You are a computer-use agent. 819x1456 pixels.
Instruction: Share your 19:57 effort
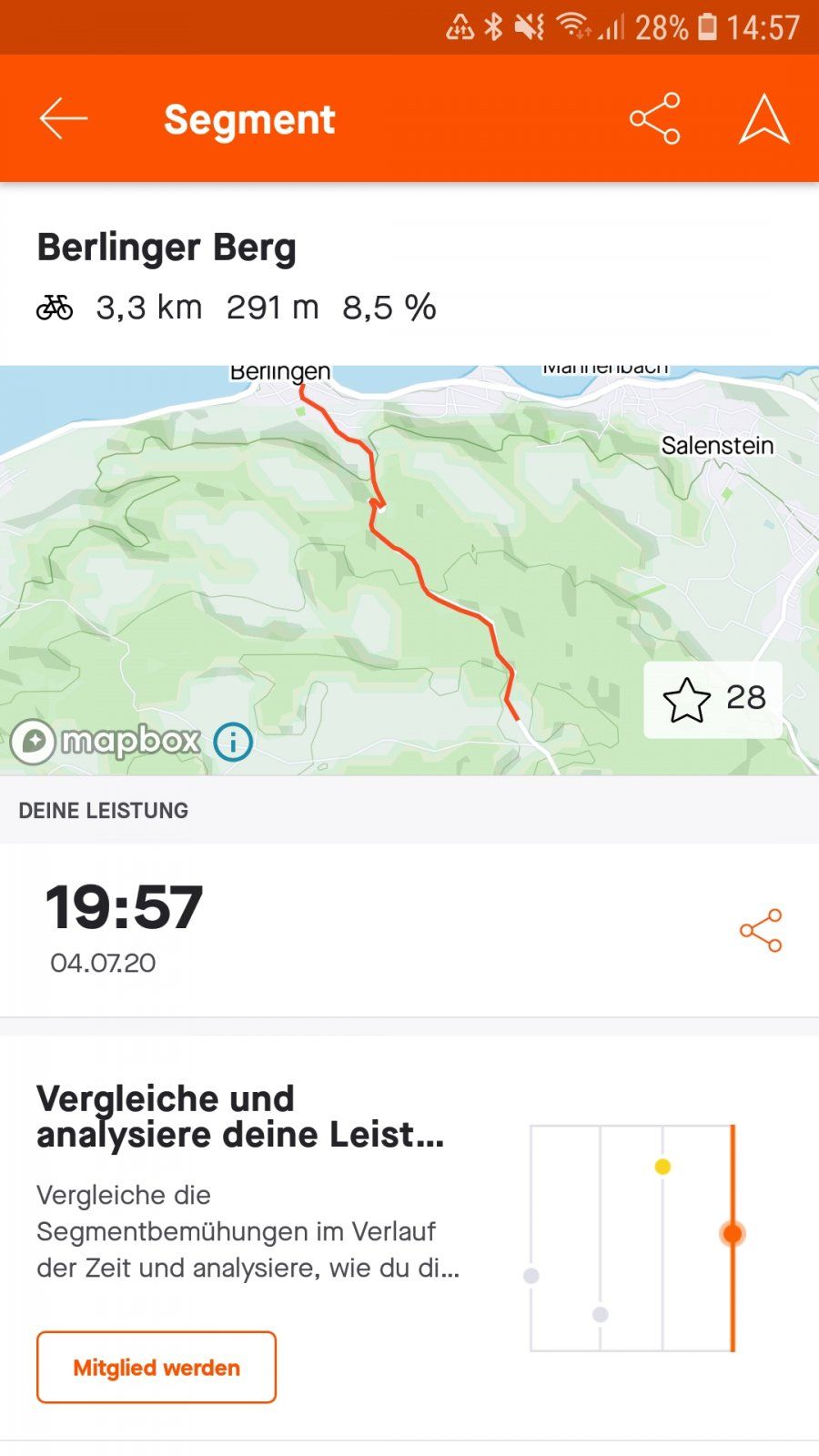tap(761, 930)
